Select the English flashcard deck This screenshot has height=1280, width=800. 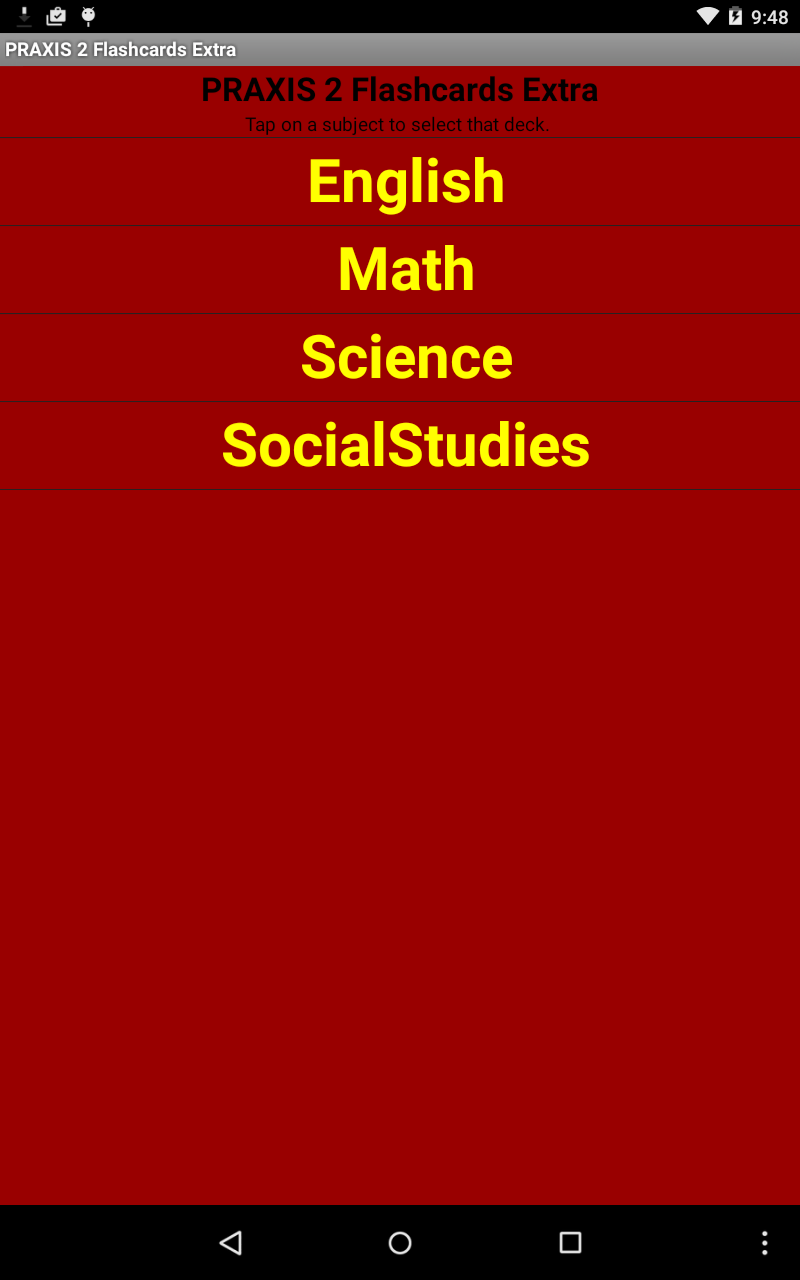click(405, 182)
